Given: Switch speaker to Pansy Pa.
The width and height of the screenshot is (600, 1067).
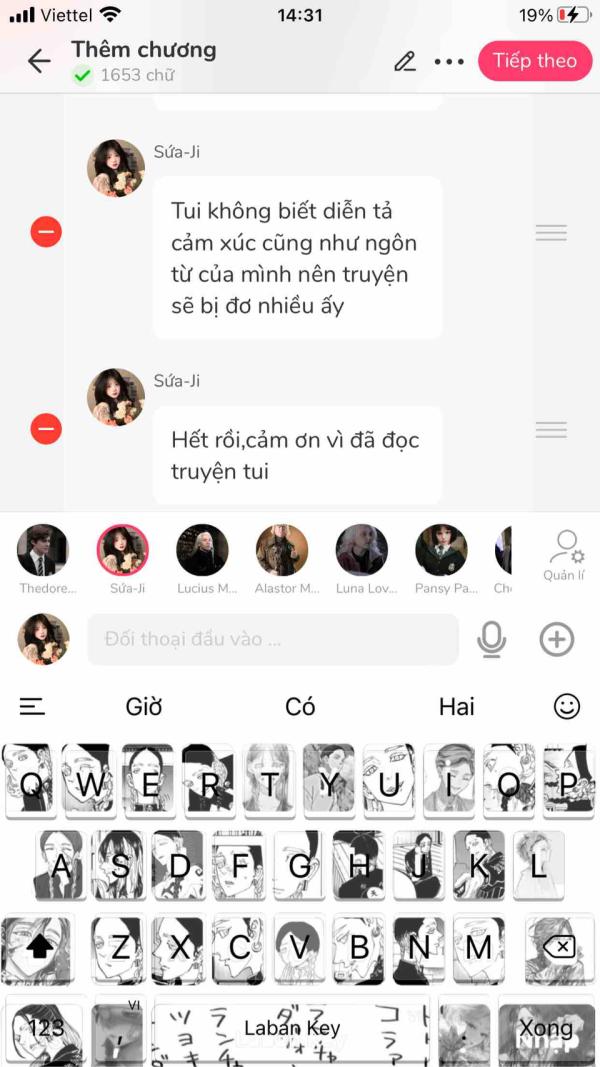Looking at the screenshot, I should pyautogui.click(x=441, y=551).
